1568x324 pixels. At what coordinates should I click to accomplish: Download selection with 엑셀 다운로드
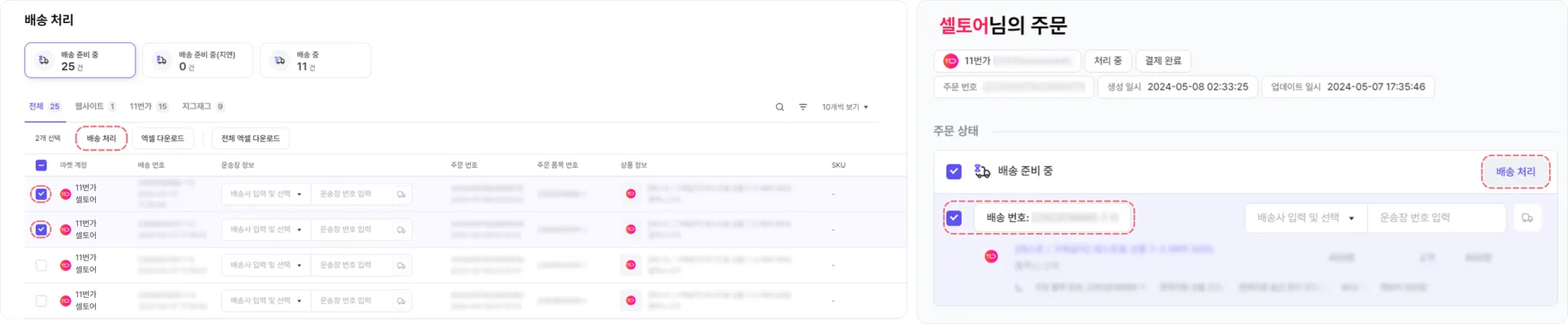[162, 139]
